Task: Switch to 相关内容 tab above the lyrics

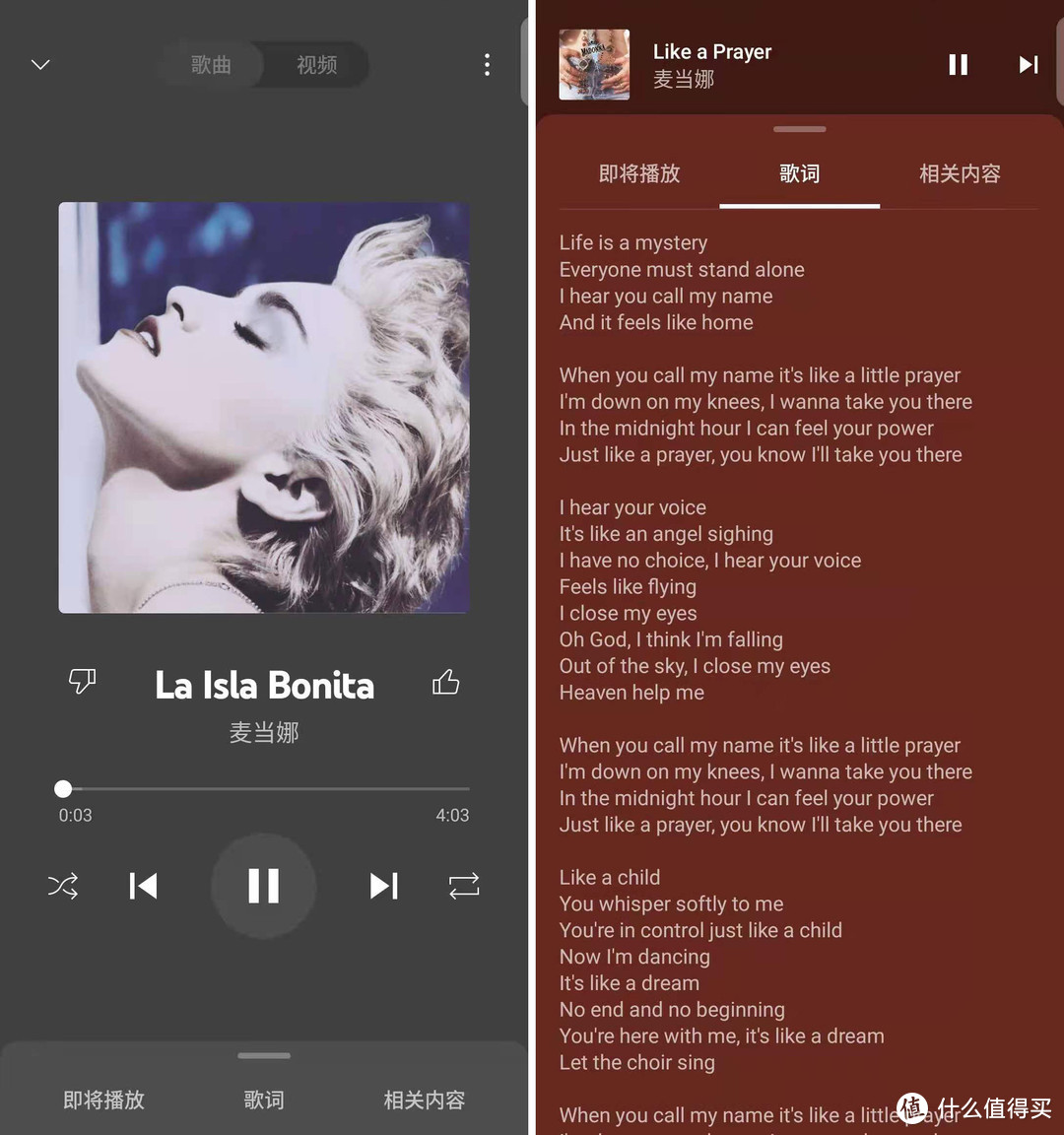Action: tap(960, 174)
